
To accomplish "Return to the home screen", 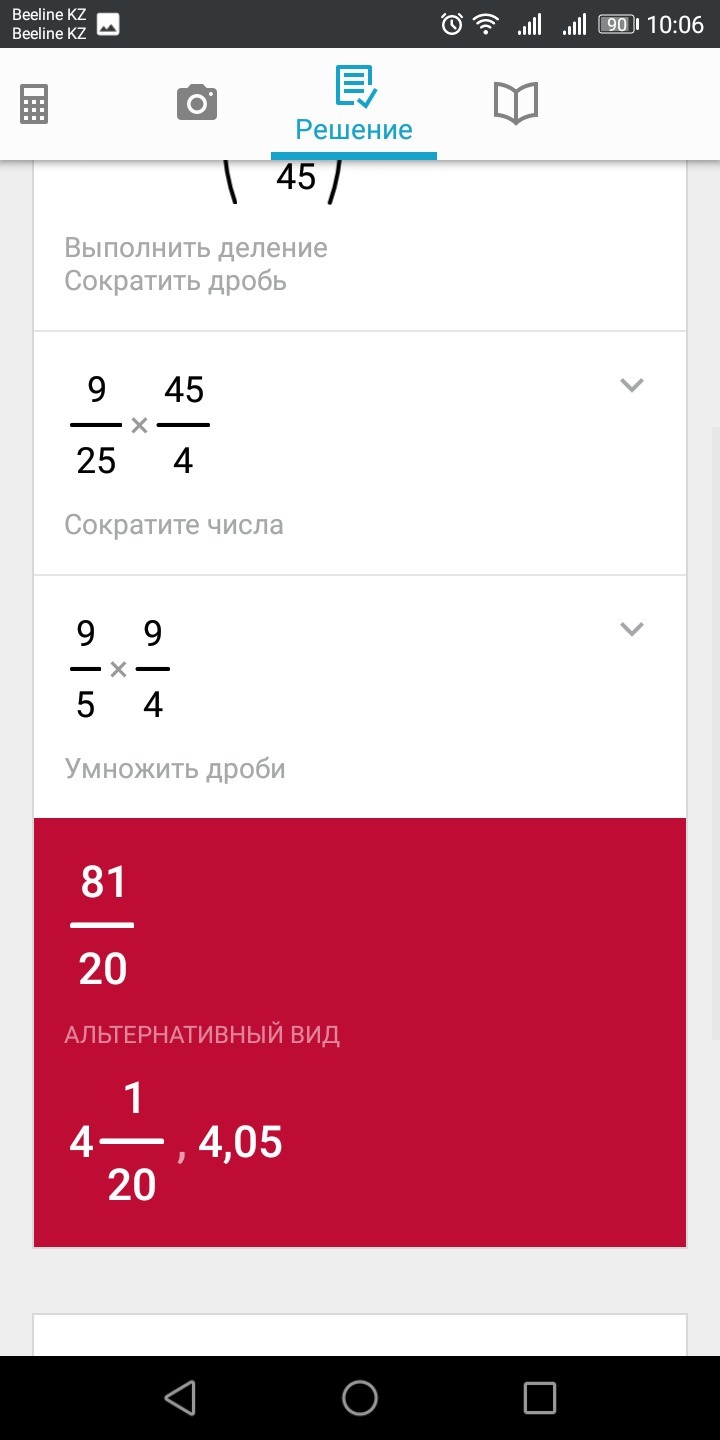I will tap(360, 1398).
